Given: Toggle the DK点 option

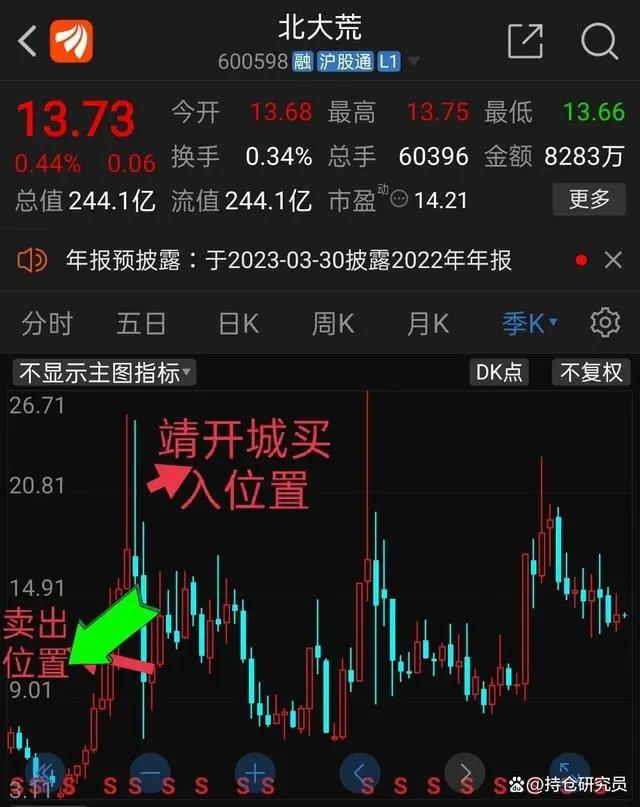Looking at the screenshot, I should pos(499,373).
